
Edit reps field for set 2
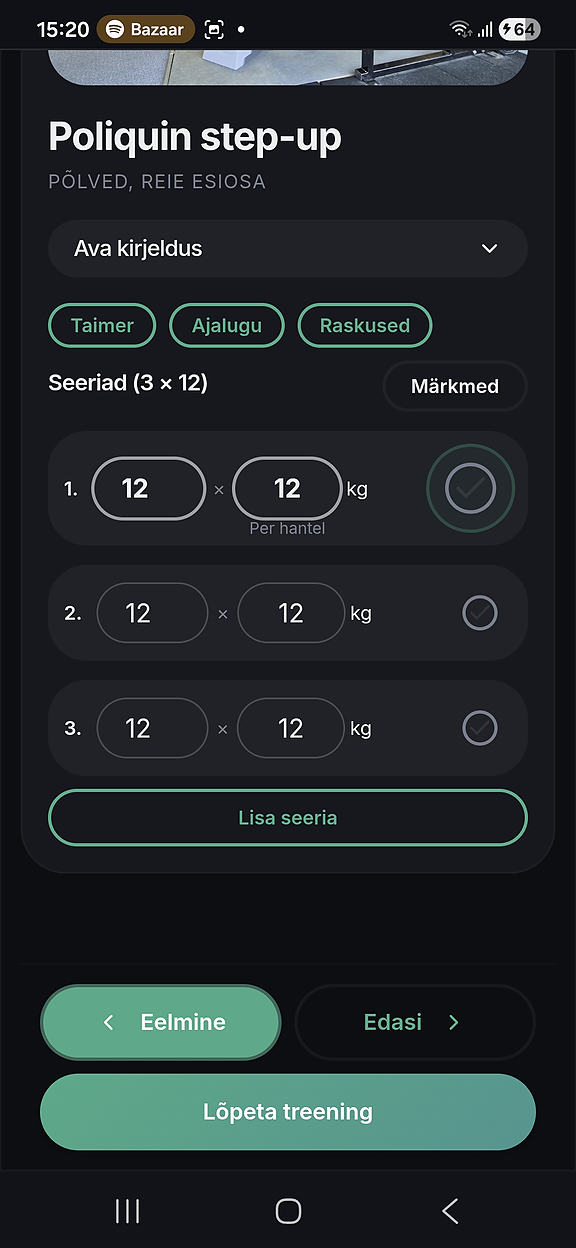click(x=152, y=613)
